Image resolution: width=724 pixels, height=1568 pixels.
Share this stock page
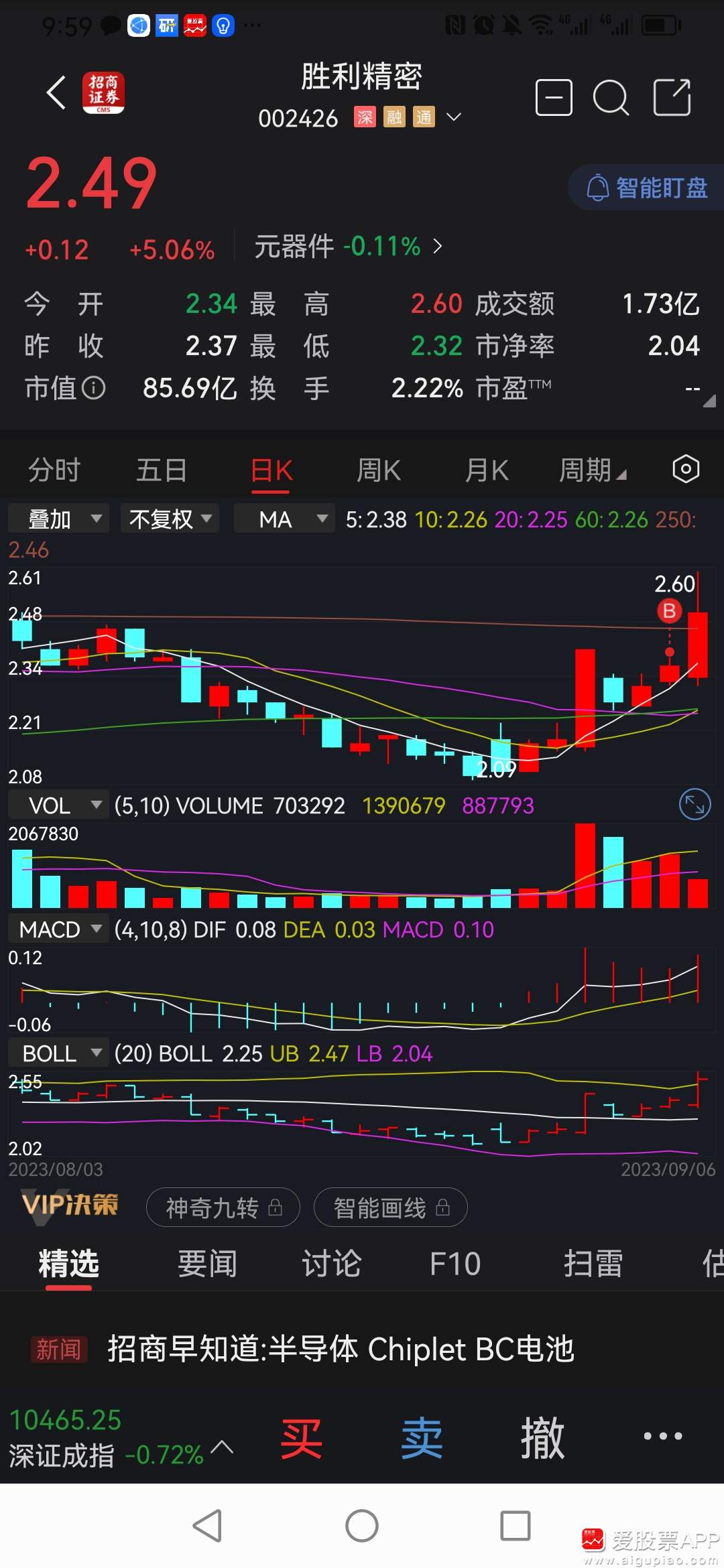coord(672,98)
